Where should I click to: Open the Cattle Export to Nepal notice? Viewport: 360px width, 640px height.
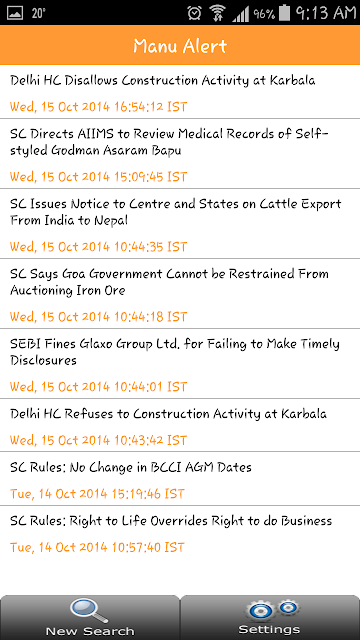[x=180, y=224]
